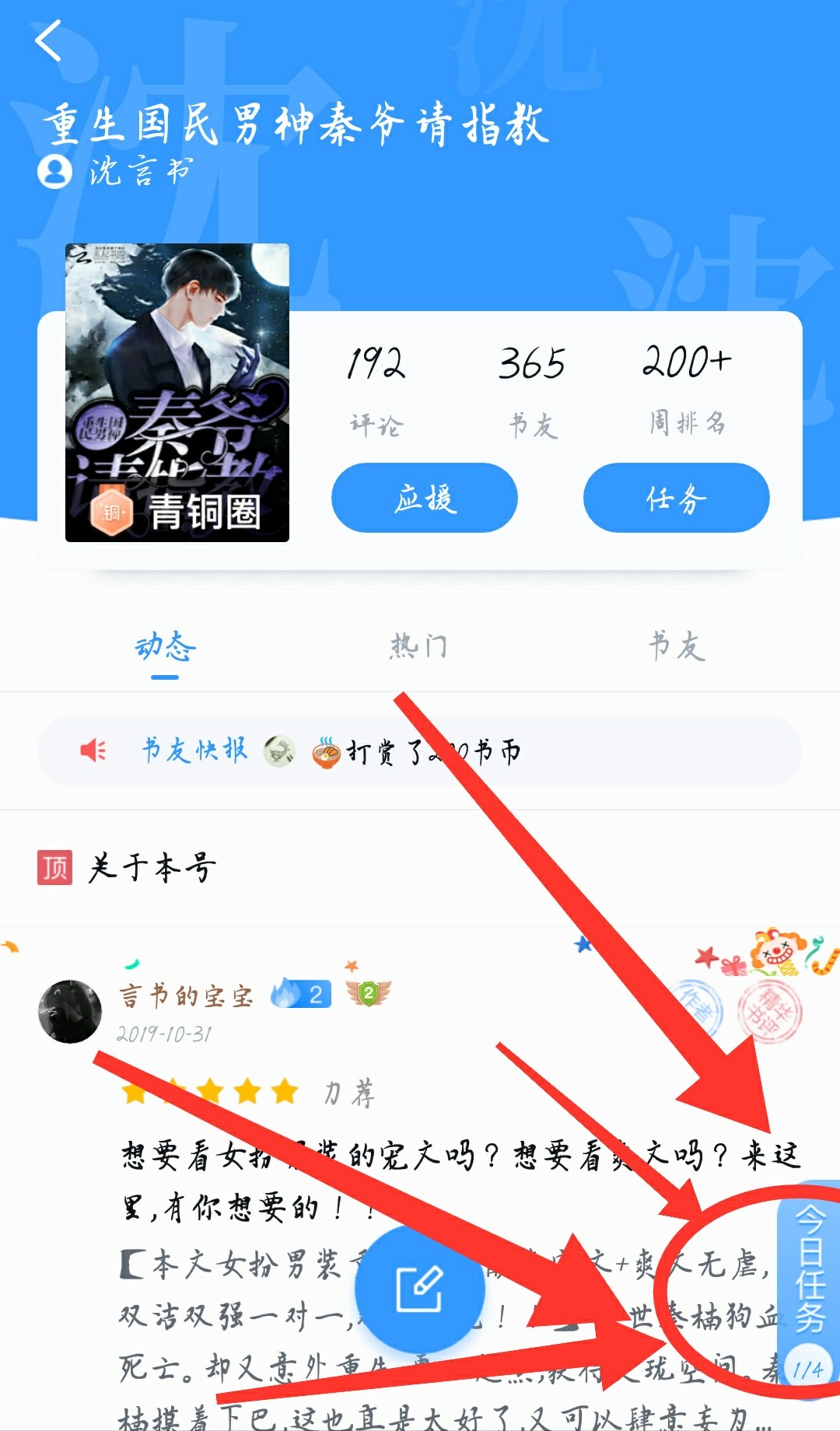This screenshot has width=840, height=1431.
Task: Open the 今日任务 side panel
Action: click(809, 1289)
